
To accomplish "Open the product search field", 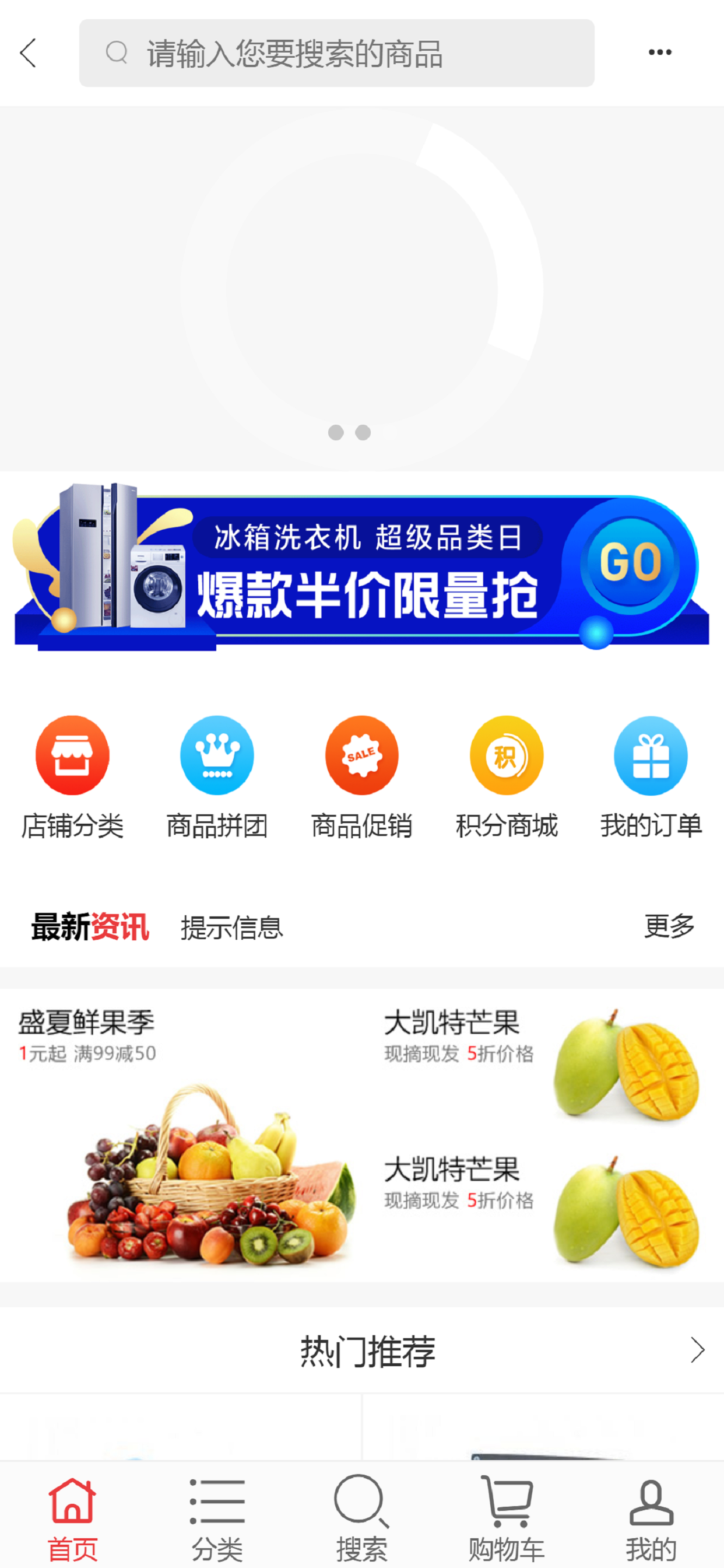I will click(x=336, y=53).
